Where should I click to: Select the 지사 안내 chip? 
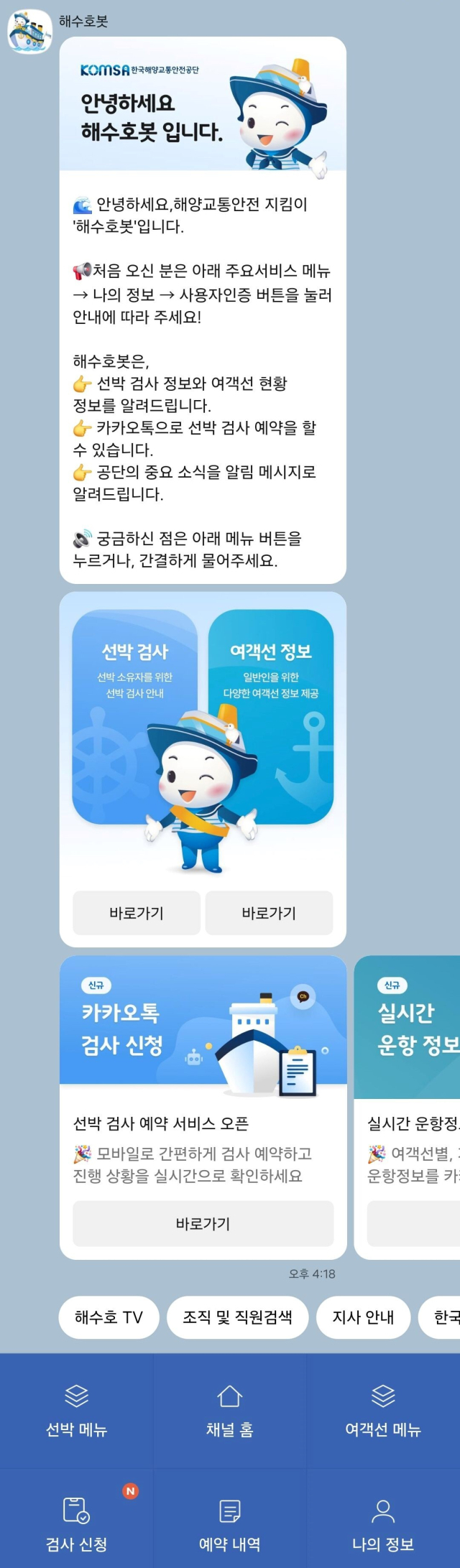pyautogui.click(x=363, y=1317)
